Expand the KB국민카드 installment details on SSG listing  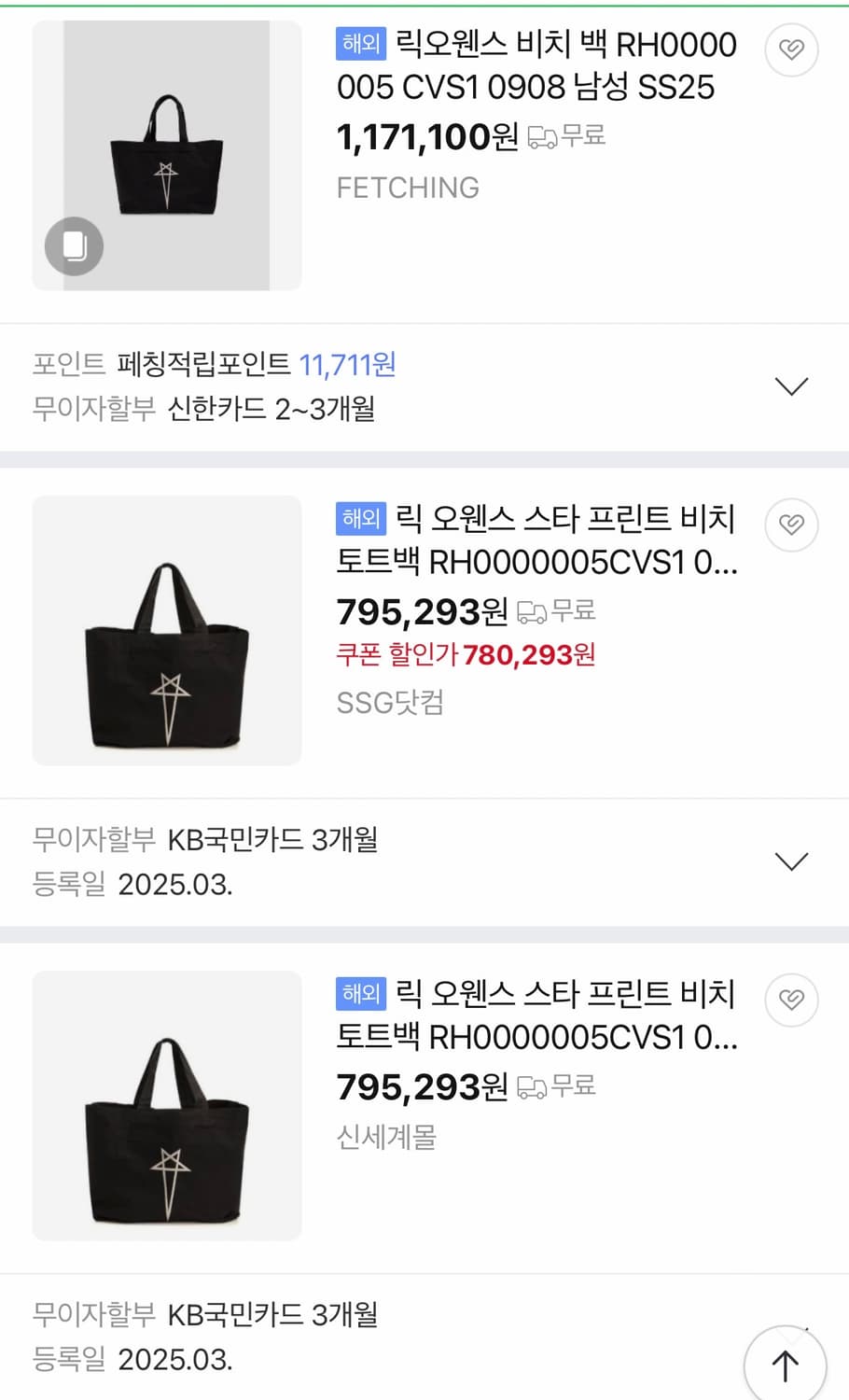[791, 861]
